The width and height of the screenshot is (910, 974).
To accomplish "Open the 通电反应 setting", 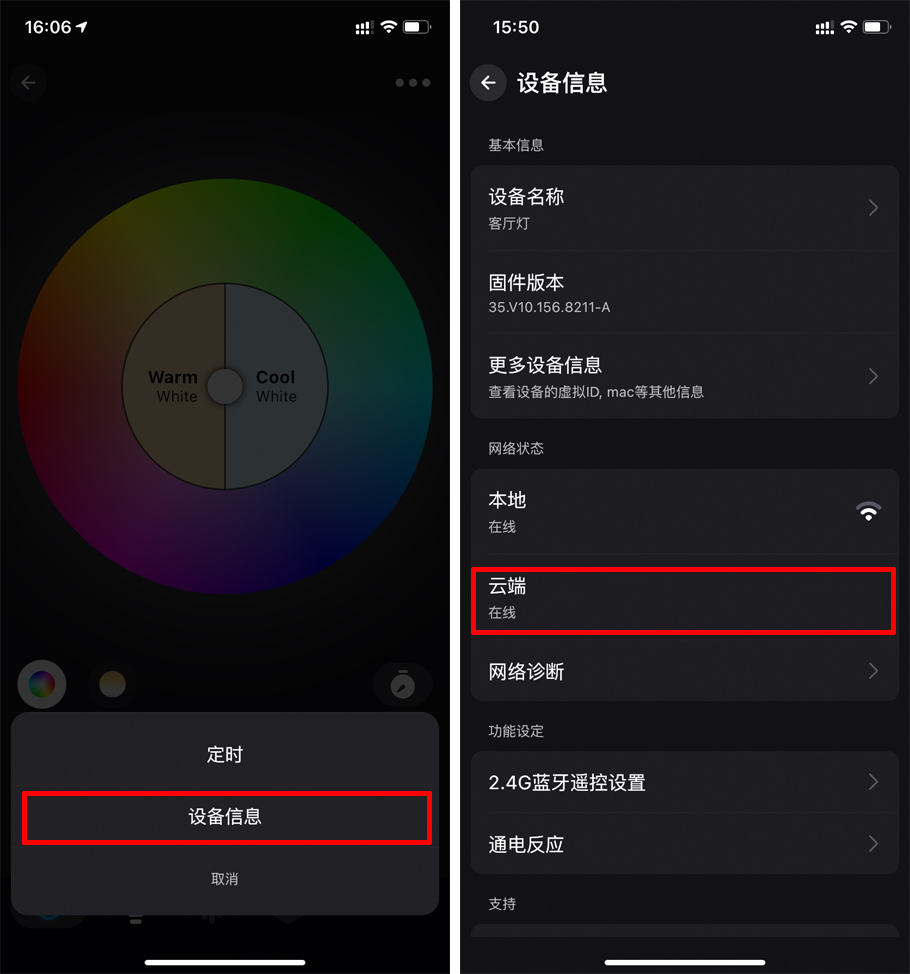I will 684,844.
